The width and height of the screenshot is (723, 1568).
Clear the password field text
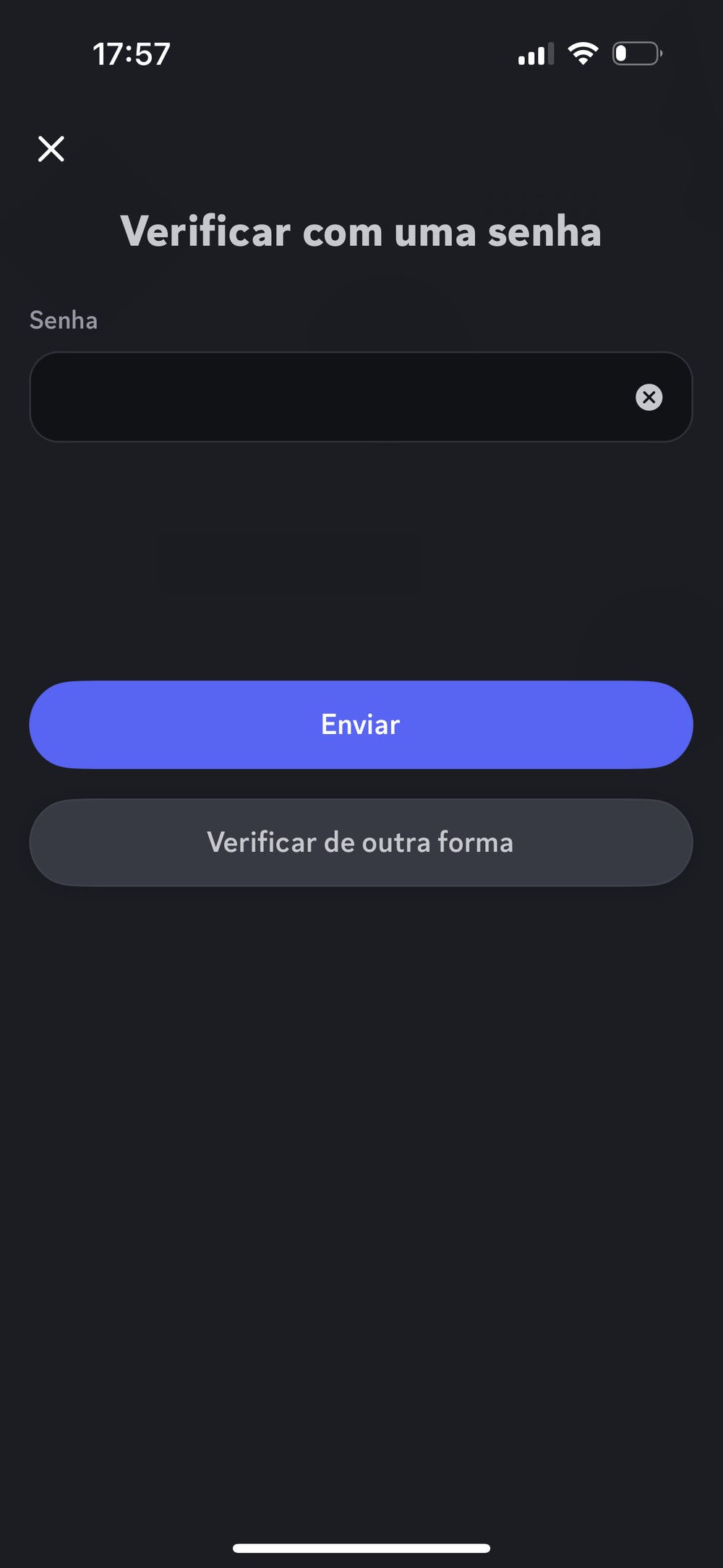pyautogui.click(x=649, y=397)
